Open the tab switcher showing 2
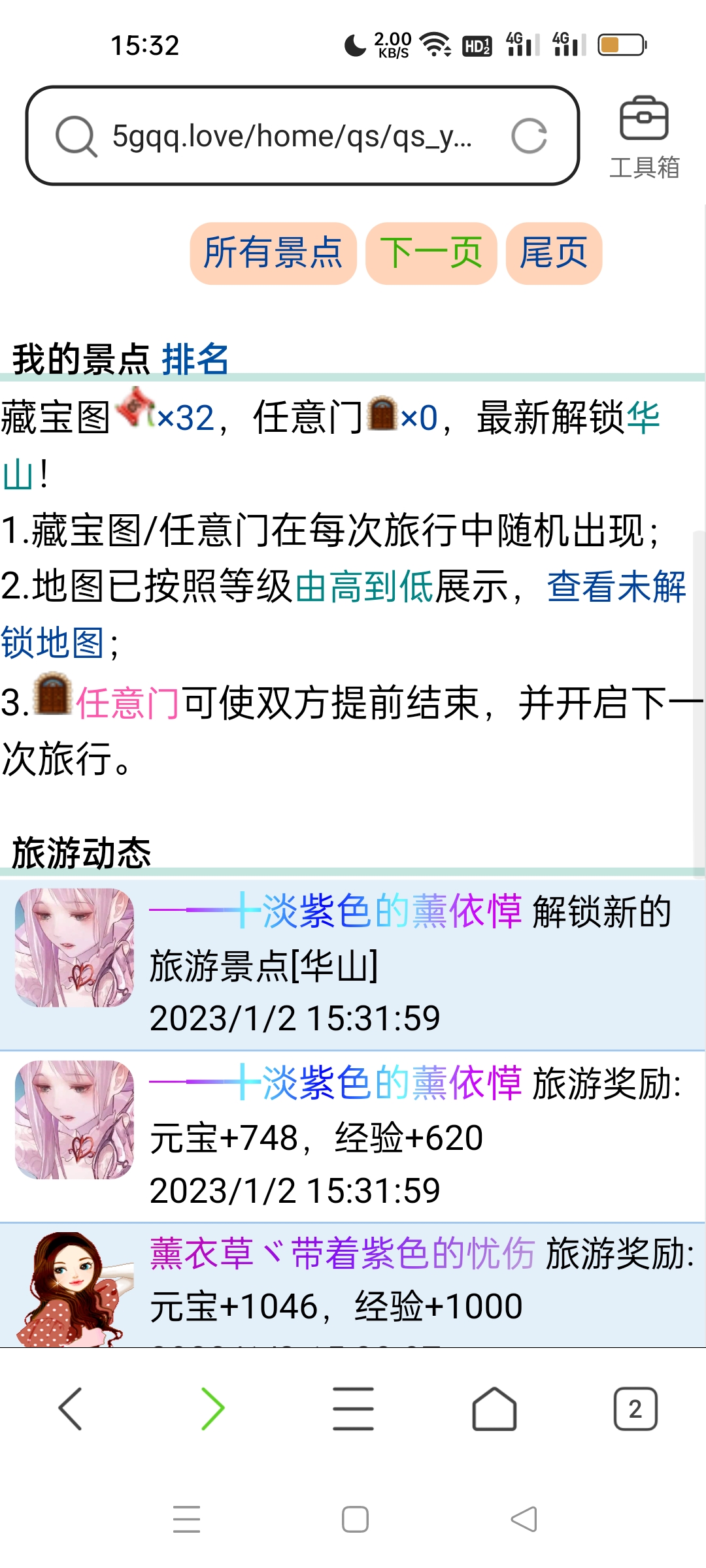Image resolution: width=706 pixels, height=1568 pixels. [x=635, y=1409]
